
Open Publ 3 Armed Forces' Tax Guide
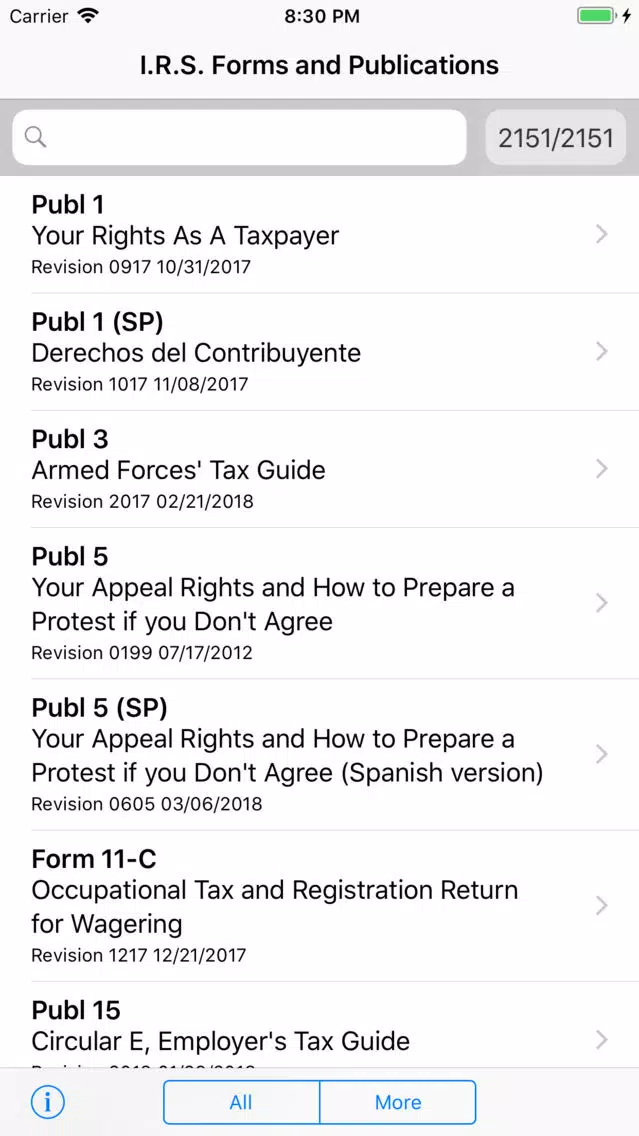(x=320, y=469)
